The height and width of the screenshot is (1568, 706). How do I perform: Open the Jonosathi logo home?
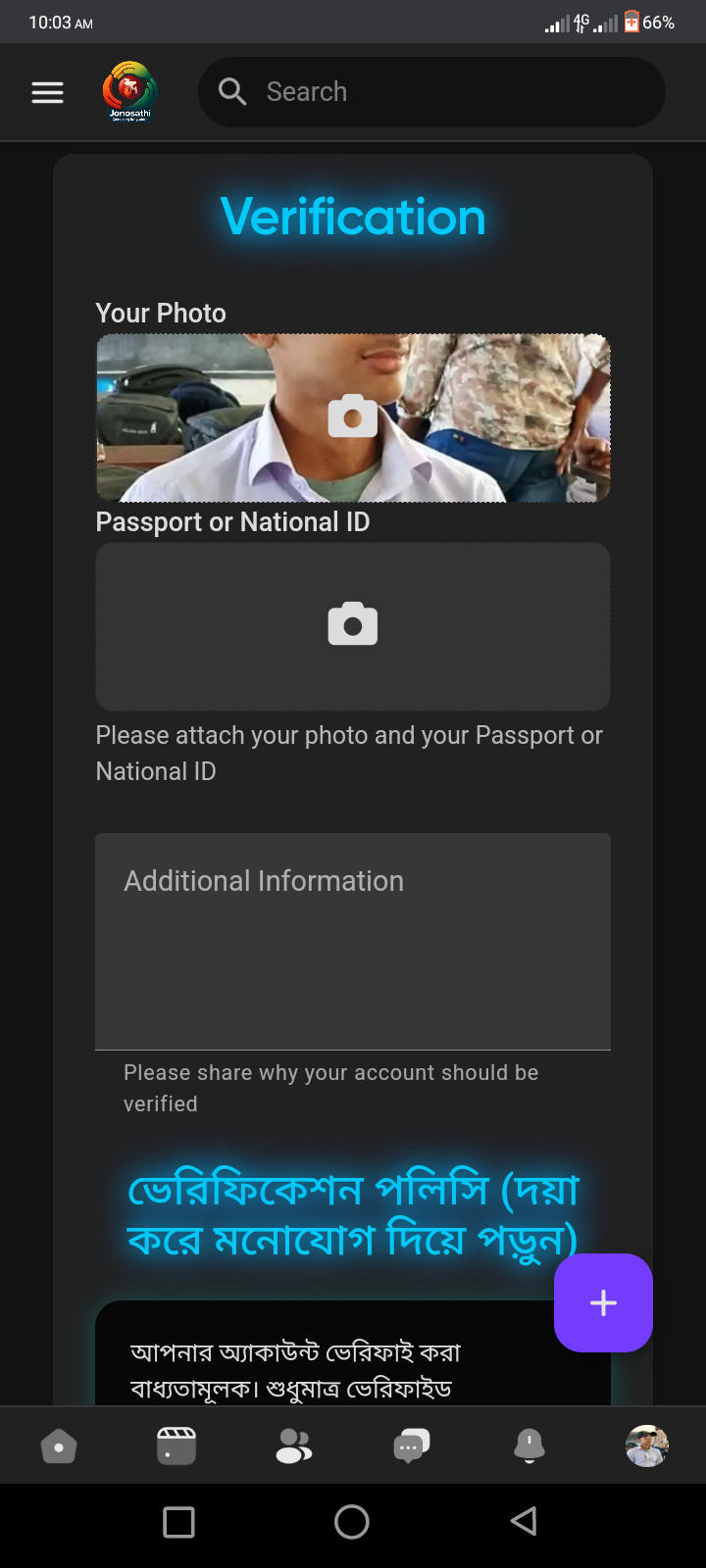pyautogui.click(x=129, y=92)
